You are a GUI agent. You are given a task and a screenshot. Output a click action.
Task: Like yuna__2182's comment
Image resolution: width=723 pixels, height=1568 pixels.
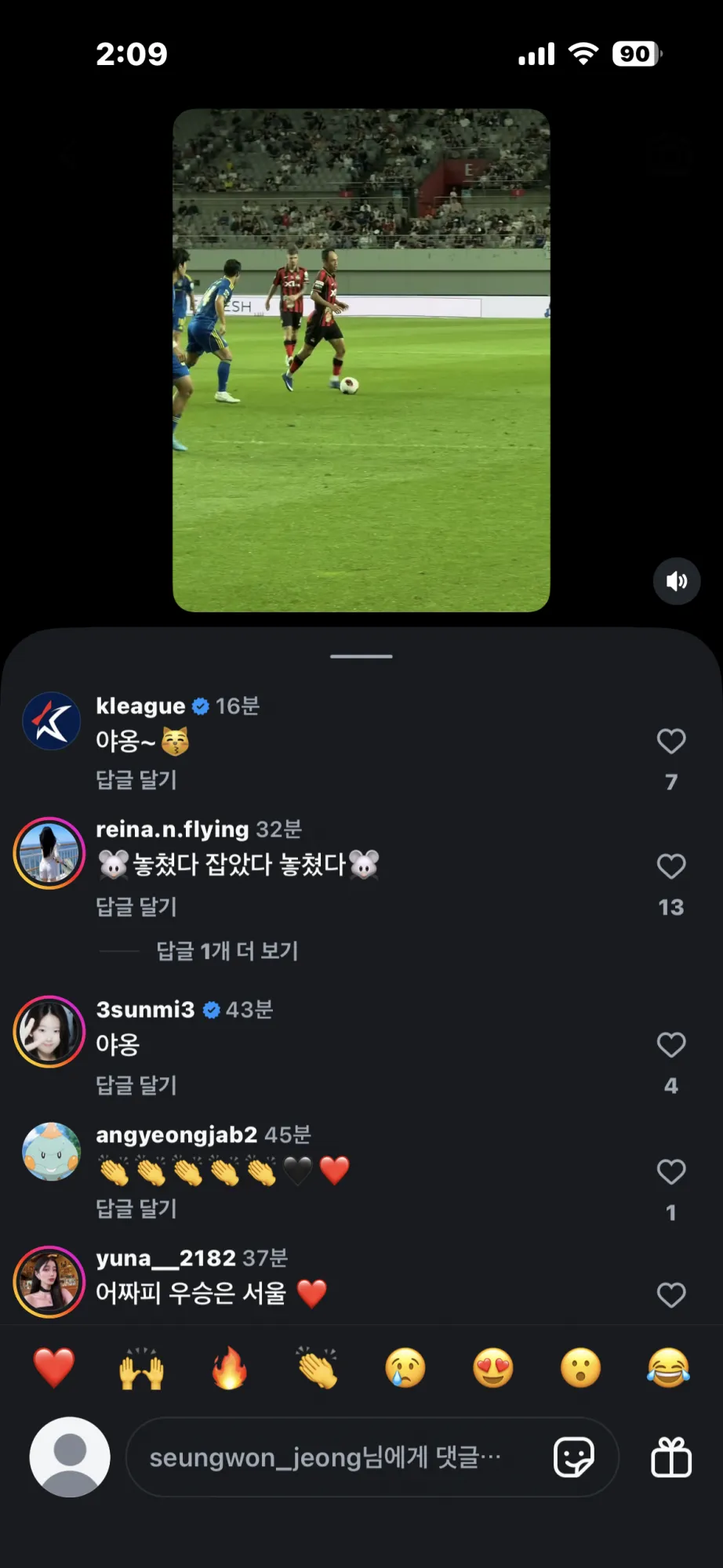671,1294
